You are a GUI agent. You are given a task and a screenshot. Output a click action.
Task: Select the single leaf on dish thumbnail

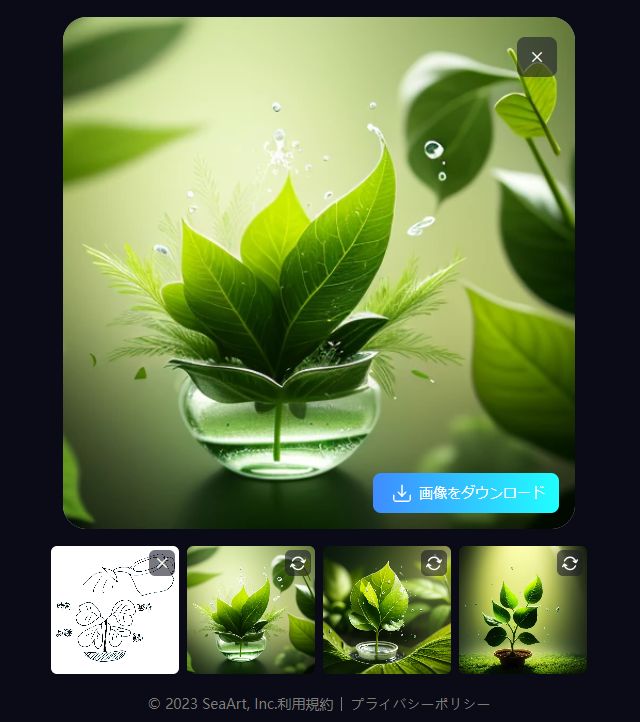381,620
